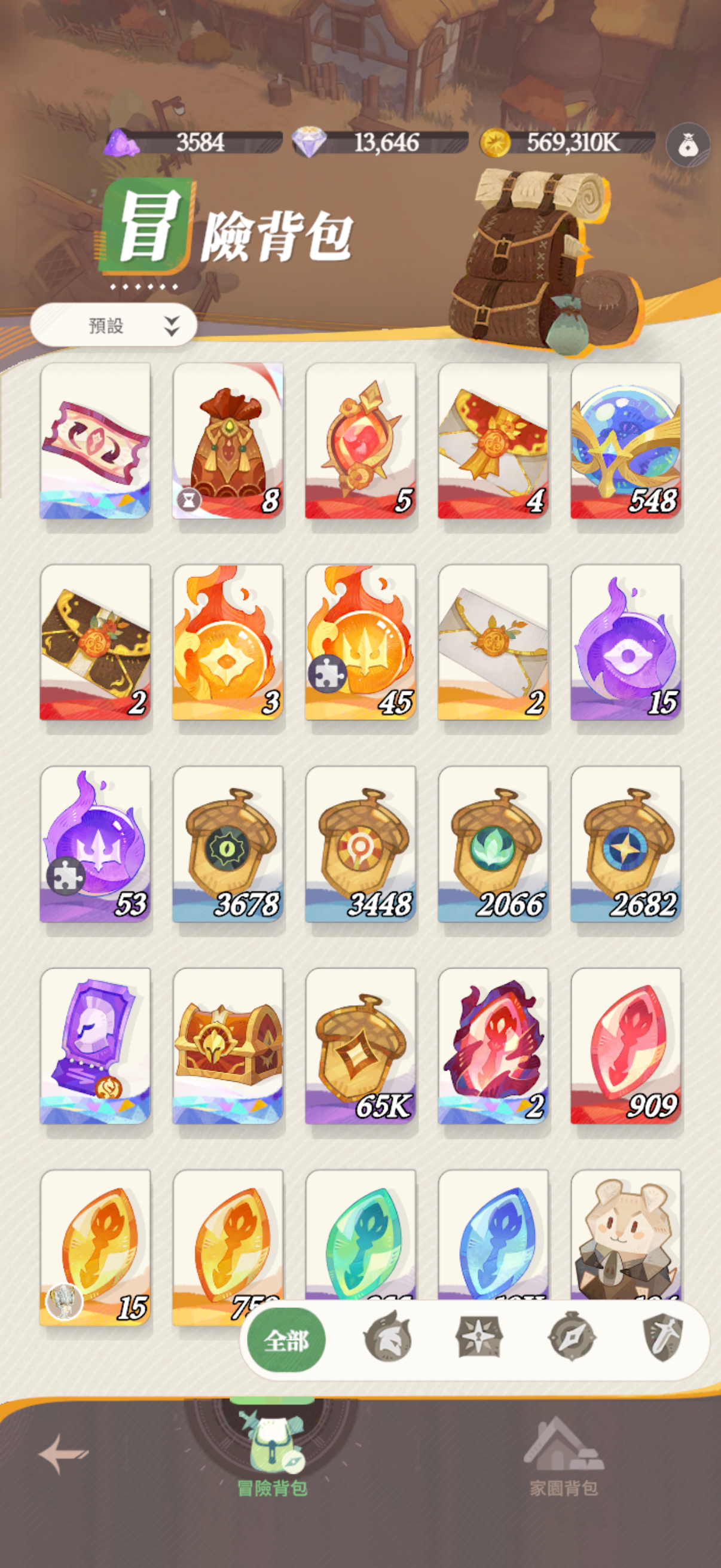Viewport: 721px width, 1568px height.
Task: Select the acorn item showing 65K
Action: pos(360,1046)
